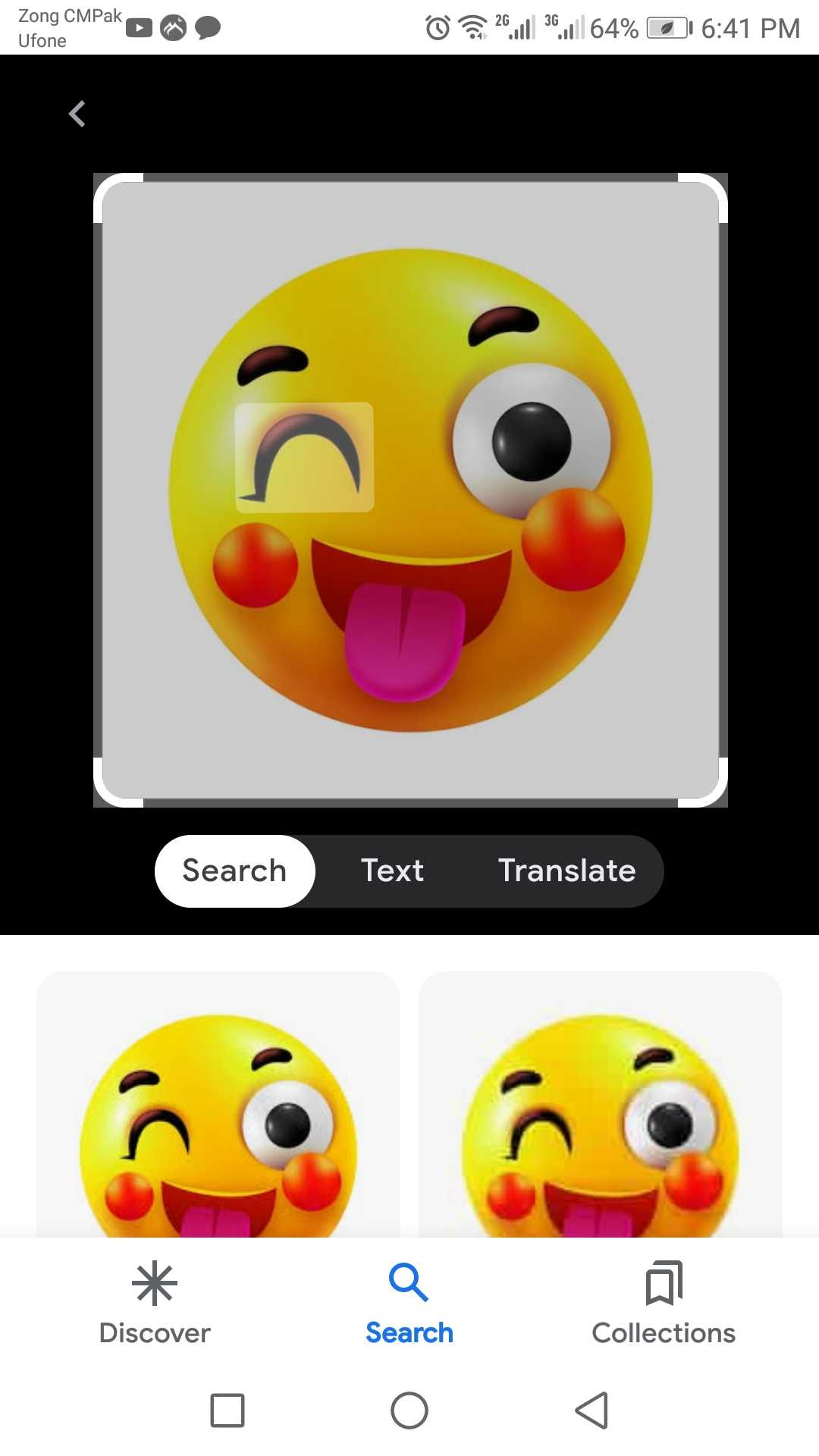Open the Discover tab
This screenshot has height=1456, width=819.
click(155, 1304)
